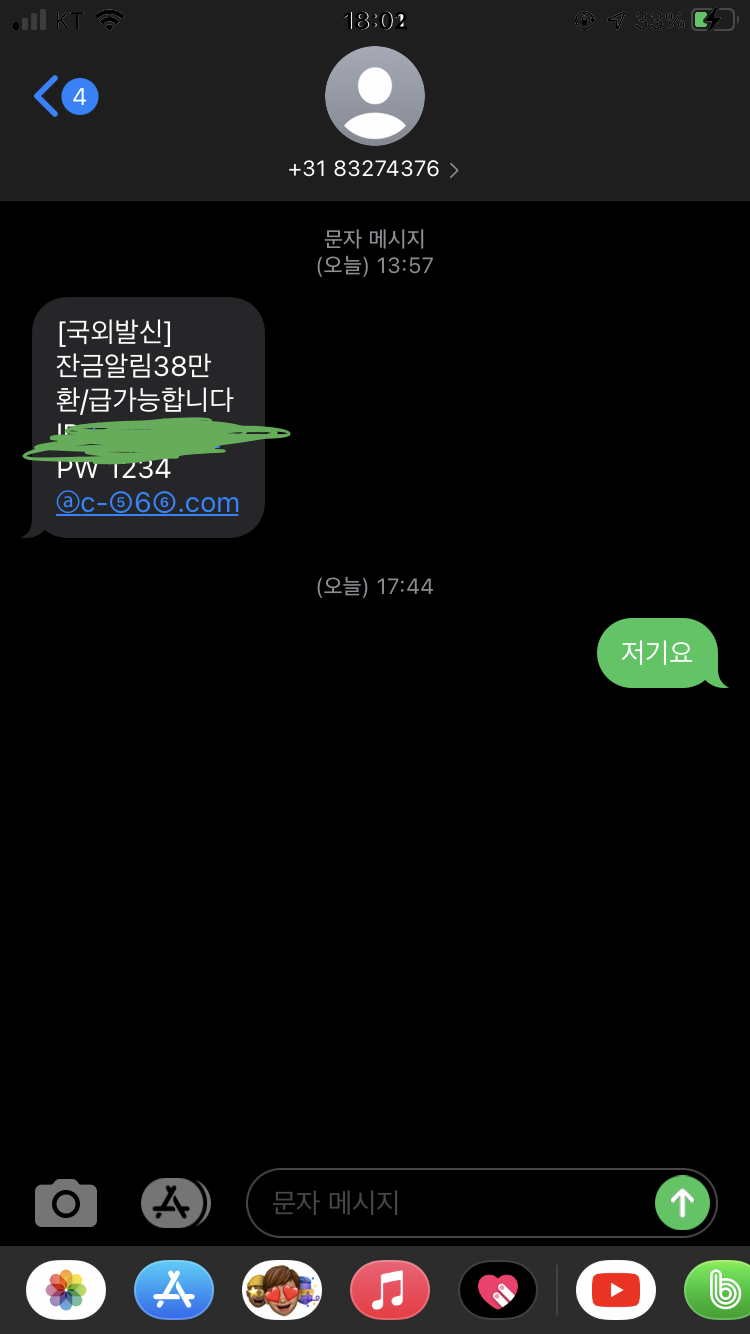The width and height of the screenshot is (750, 1334).
Task: Go back to the messages list
Action: [62, 97]
